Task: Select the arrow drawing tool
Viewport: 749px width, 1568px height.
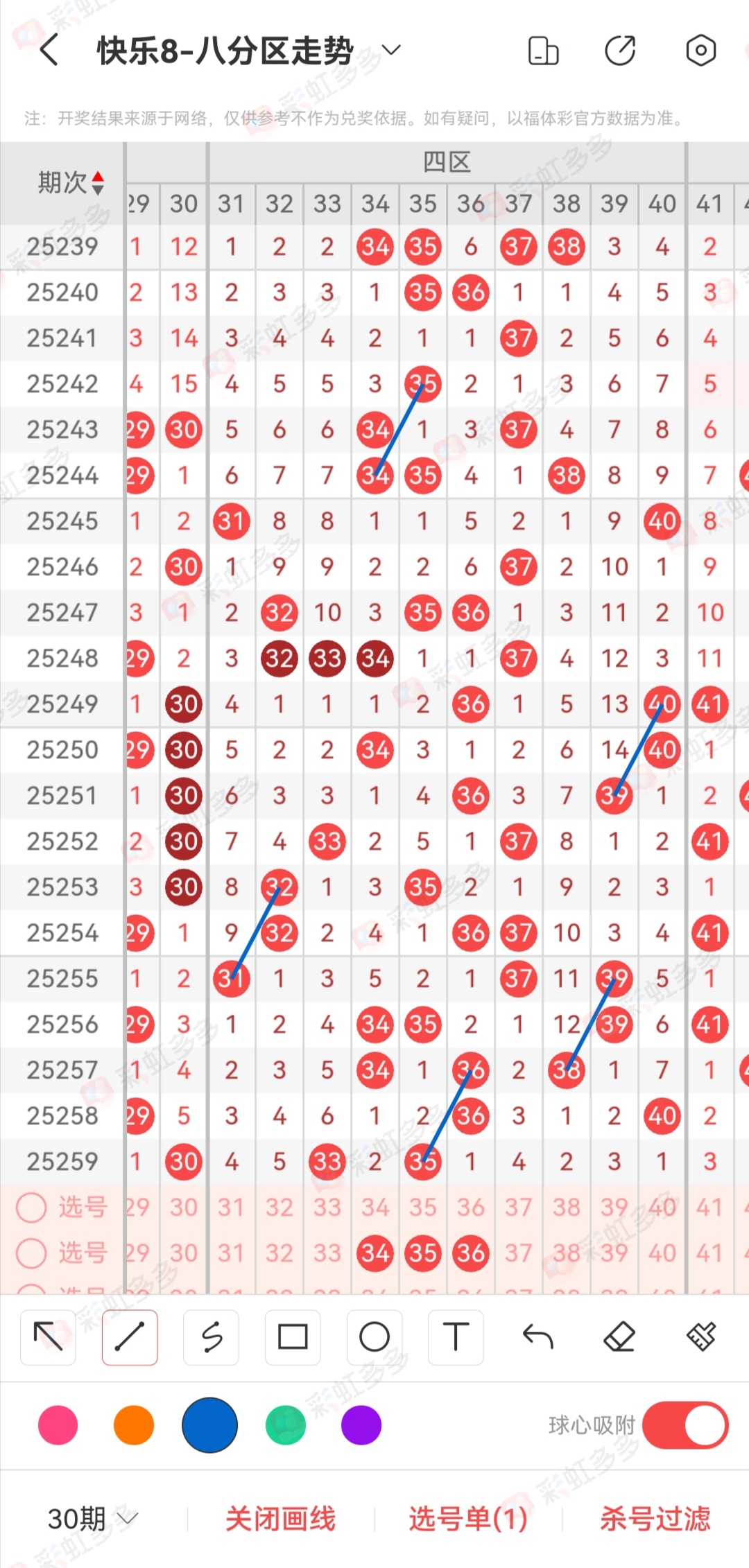Action: point(48,1337)
